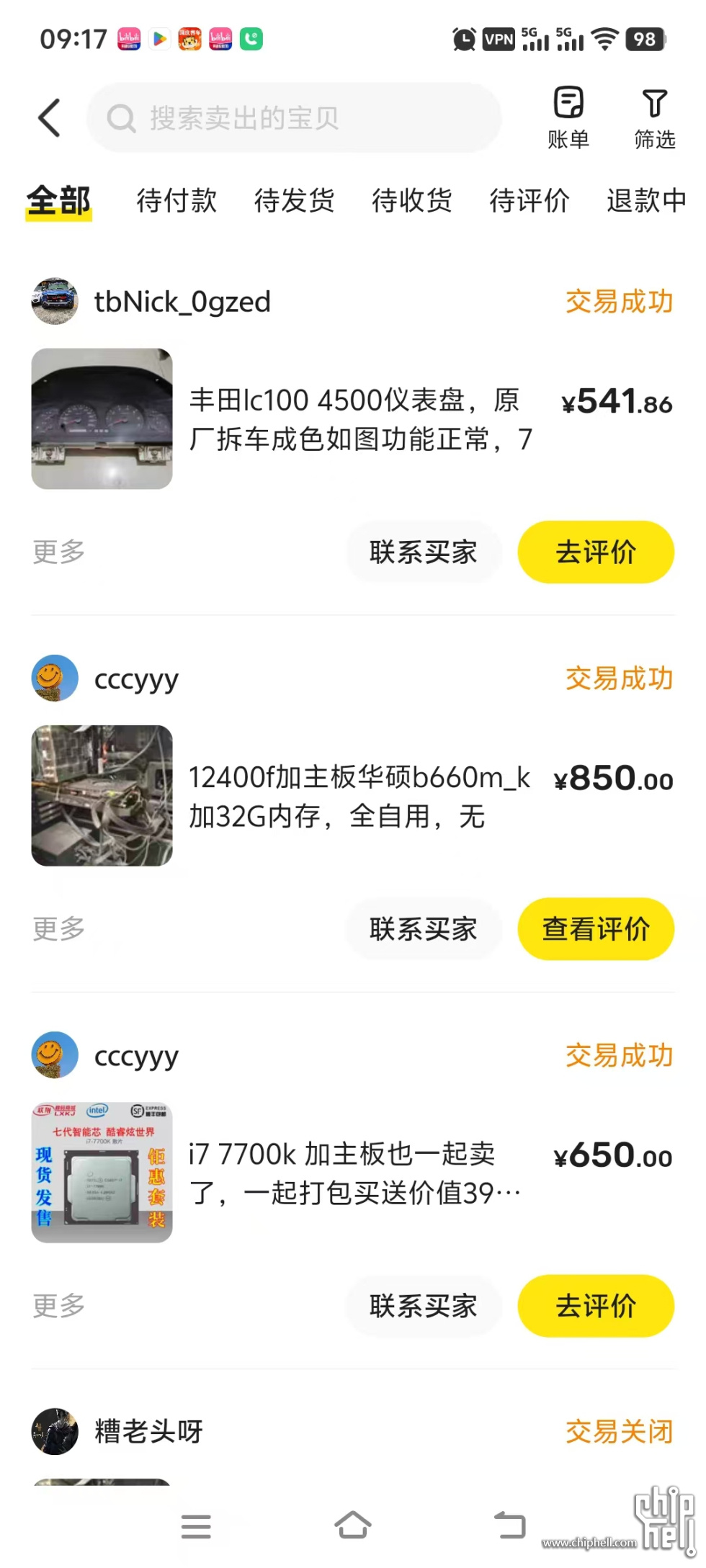Tap 去评价 for the 丰田lc100 仪表盘 order

596,552
